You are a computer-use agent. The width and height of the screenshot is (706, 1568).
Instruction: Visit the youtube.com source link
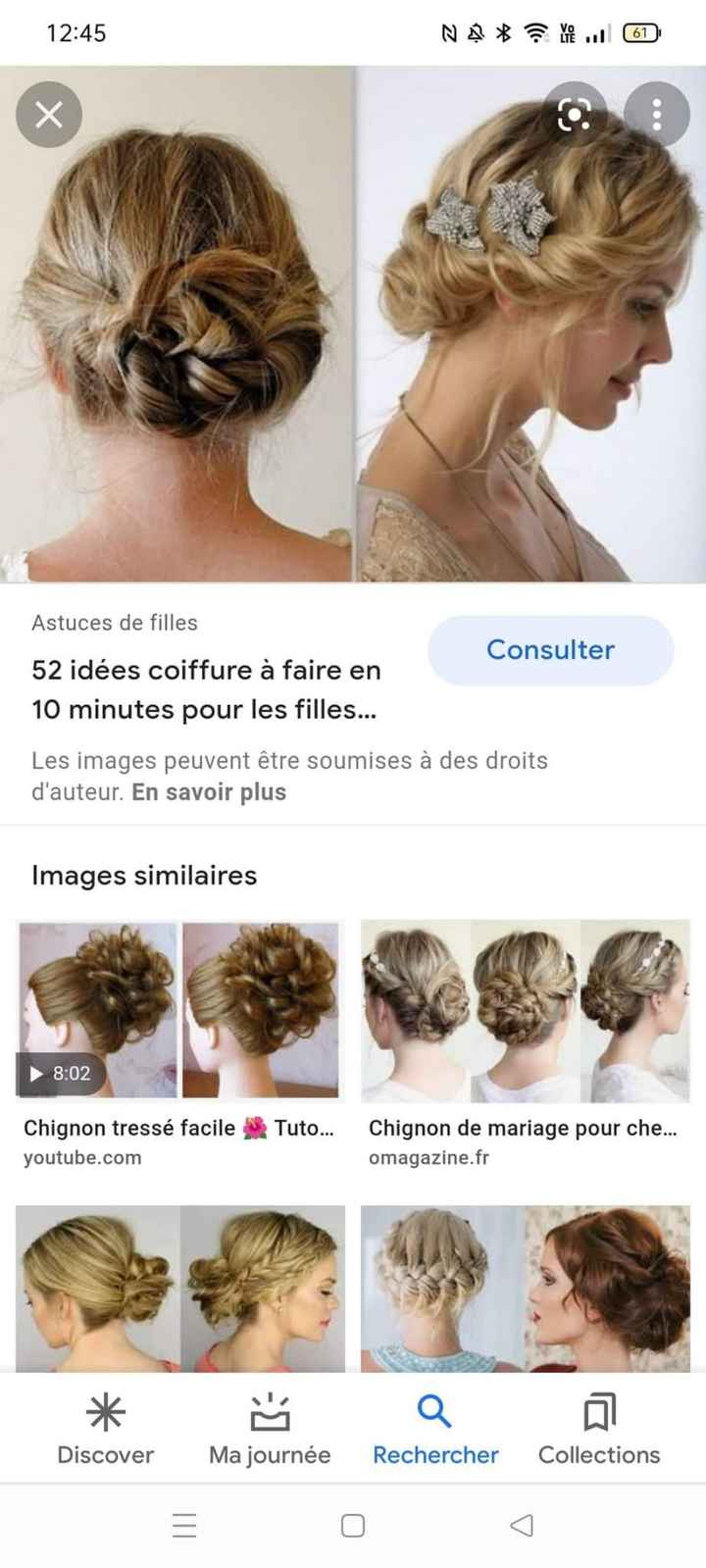(x=84, y=1157)
